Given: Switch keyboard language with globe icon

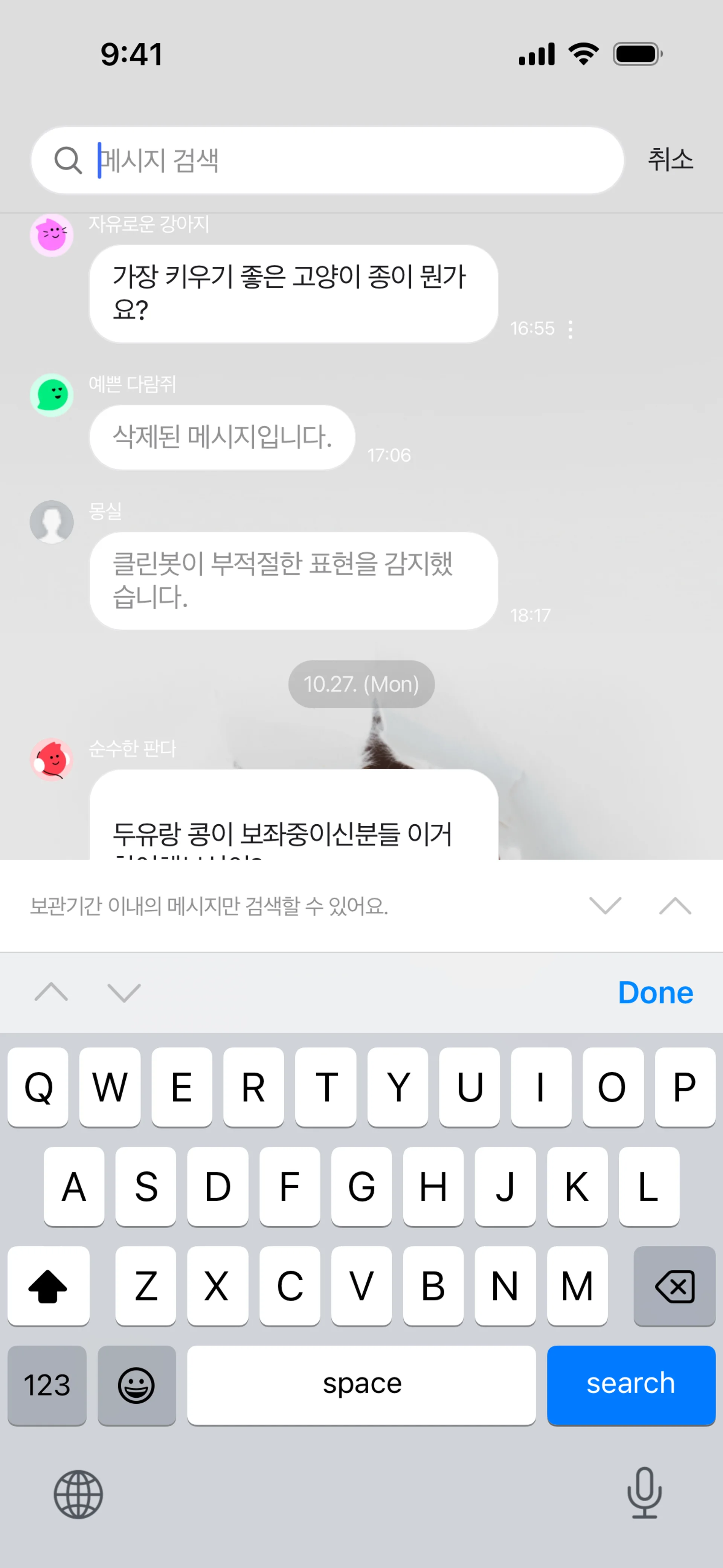Looking at the screenshot, I should point(78,1495).
